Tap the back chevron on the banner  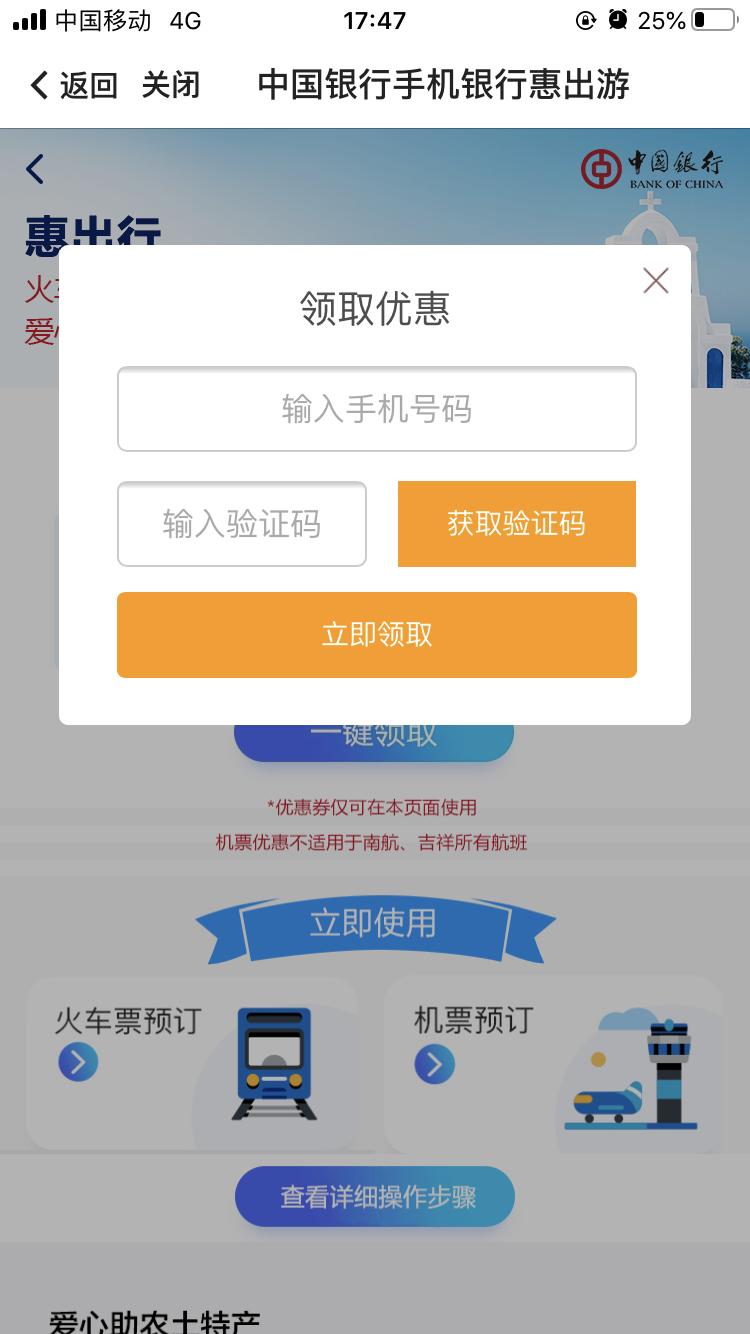pos(35,170)
